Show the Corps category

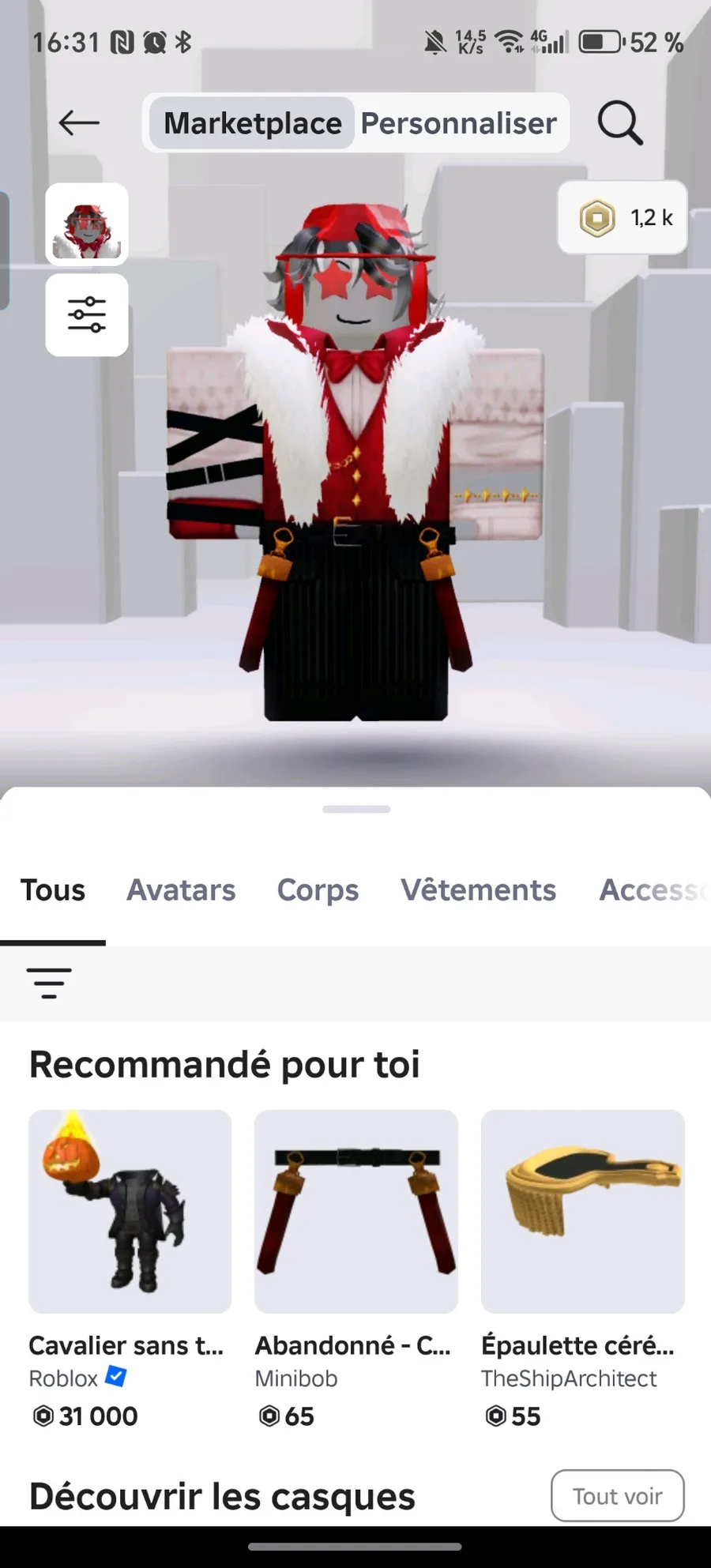click(x=318, y=890)
